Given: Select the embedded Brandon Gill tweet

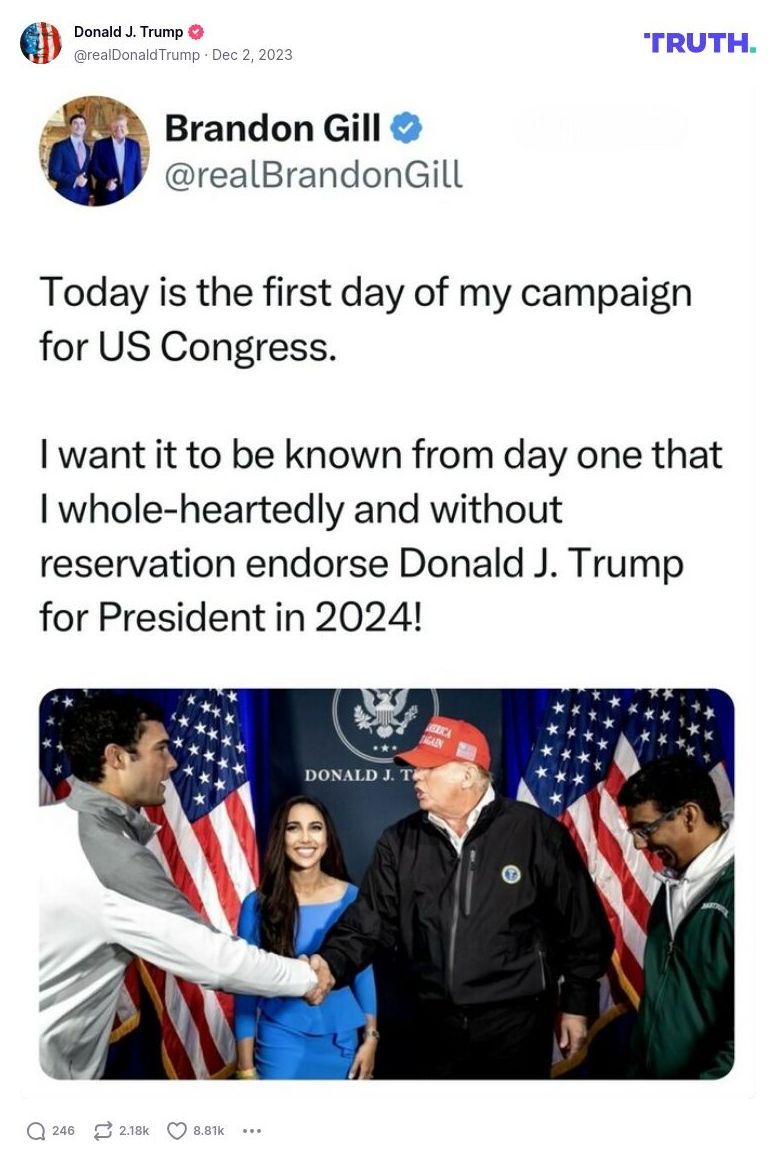Looking at the screenshot, I should pos(388,450).
